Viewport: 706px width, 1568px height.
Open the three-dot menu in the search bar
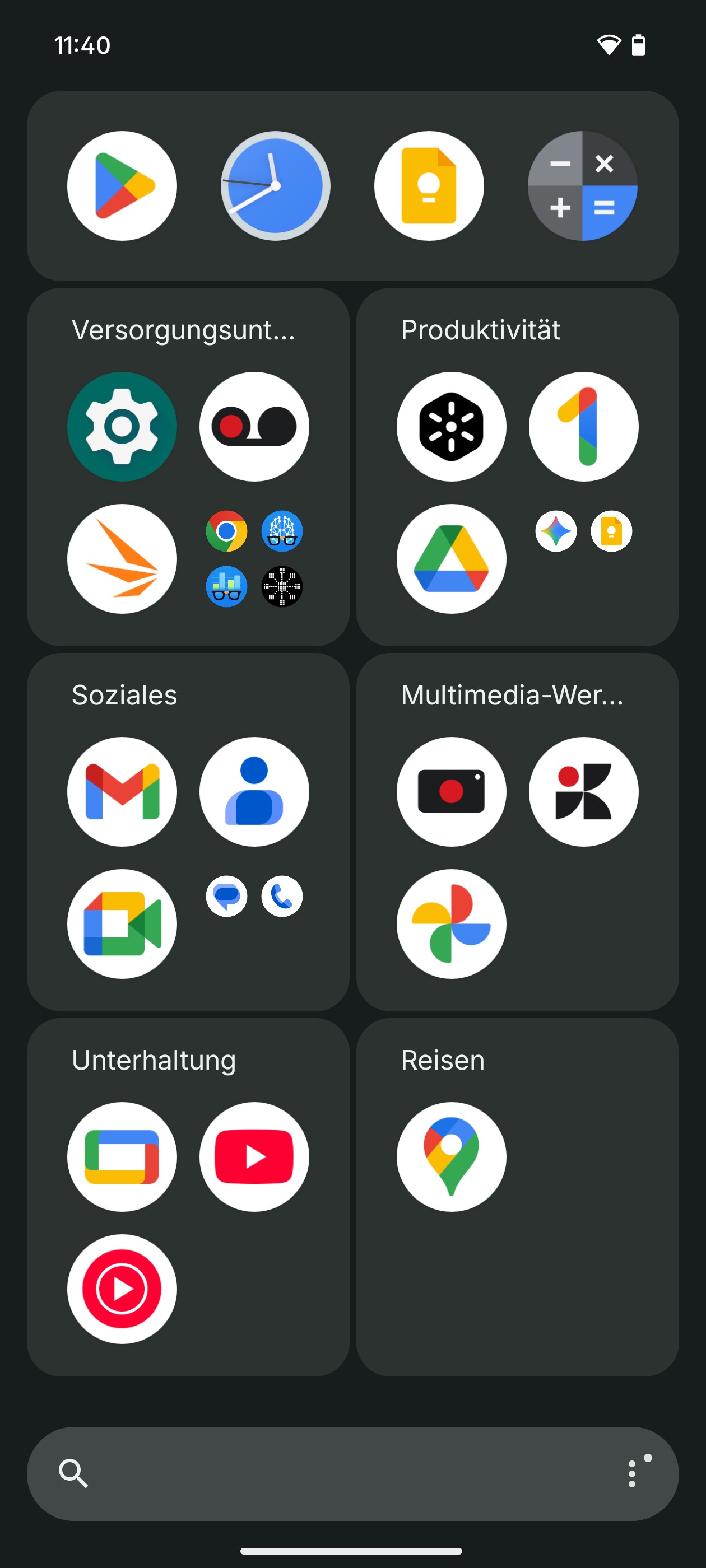coord(634,1474)
